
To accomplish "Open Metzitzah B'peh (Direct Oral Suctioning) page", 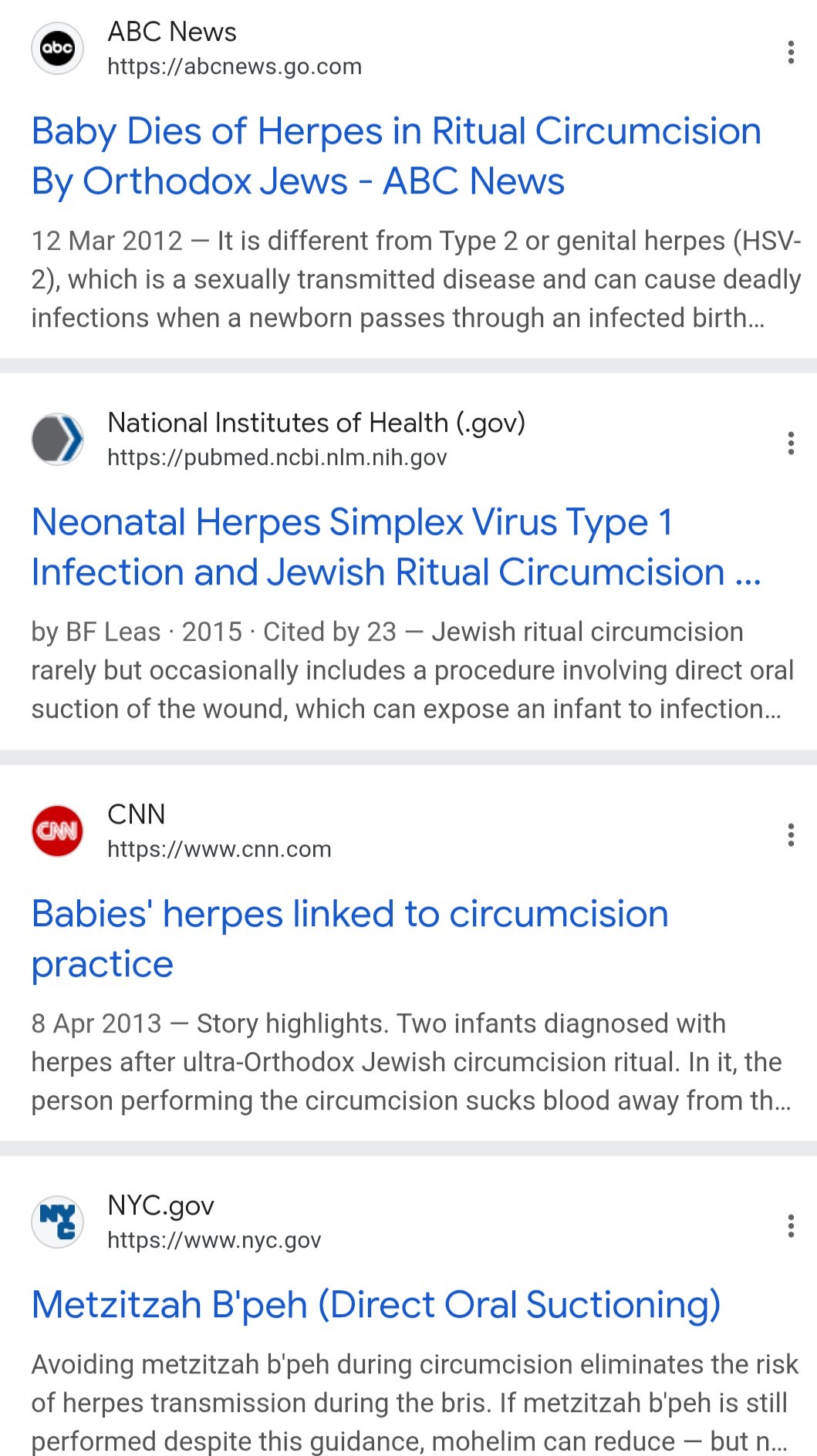I will tap(376, 1305).
